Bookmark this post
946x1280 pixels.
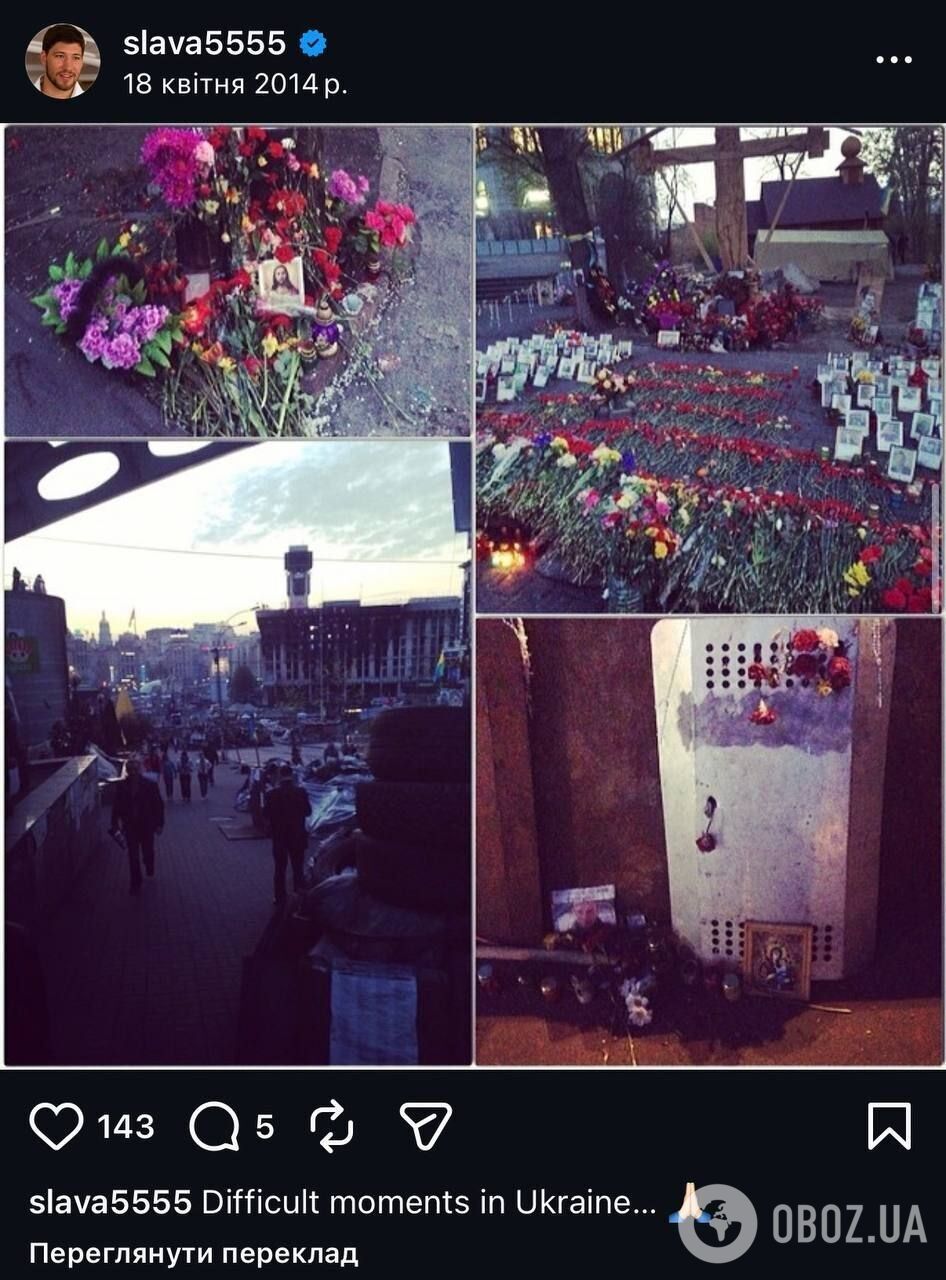[x=889, y=1127]
